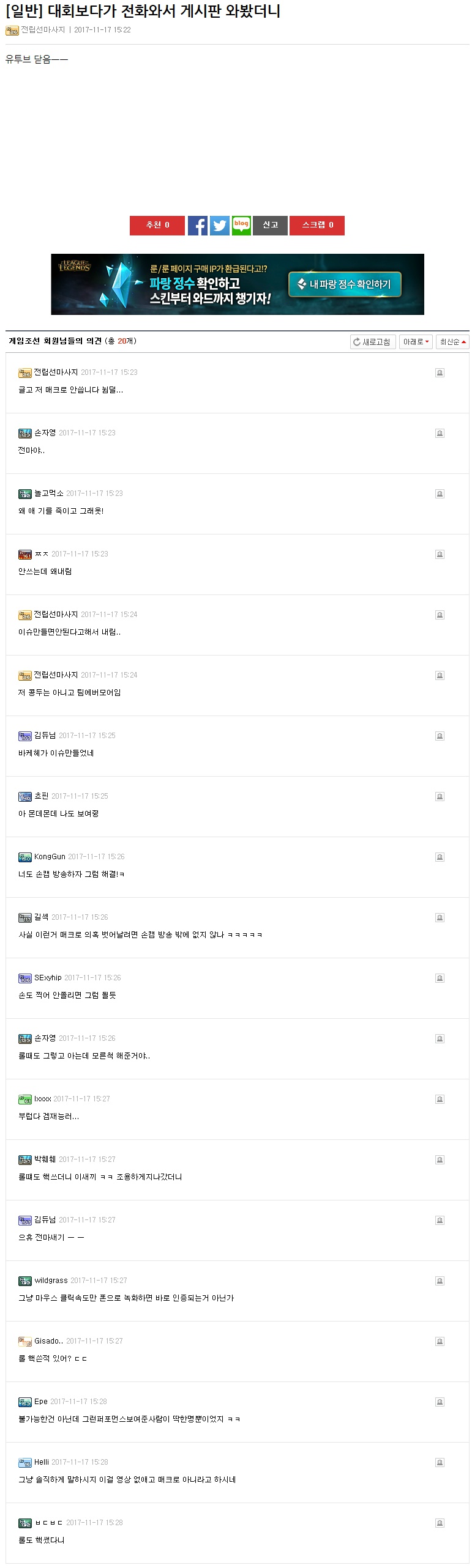
Task: Report Epe's comment
Action: click(x=440, y=1402)
